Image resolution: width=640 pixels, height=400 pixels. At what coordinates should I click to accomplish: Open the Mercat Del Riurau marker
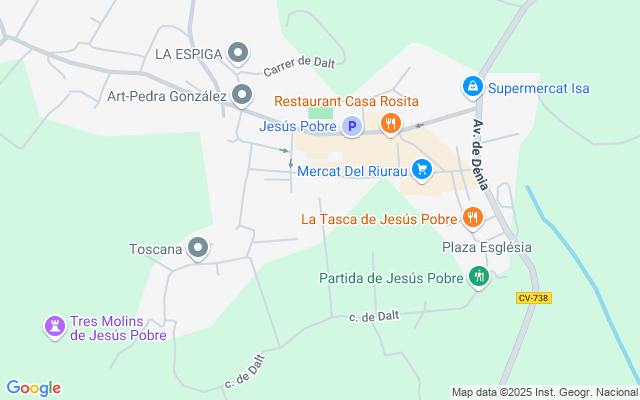click(x=421, y=170)
